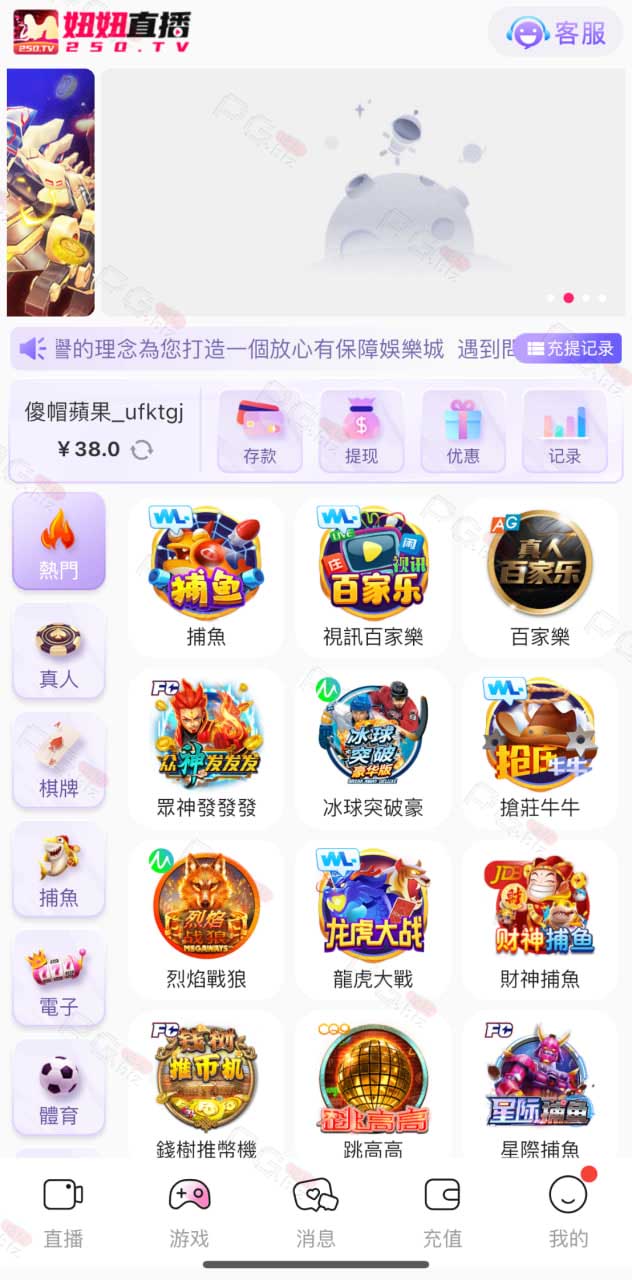632x1280 pixels.
Task: Launch the 視訊百家樂 game
Action: pos(373,577)
